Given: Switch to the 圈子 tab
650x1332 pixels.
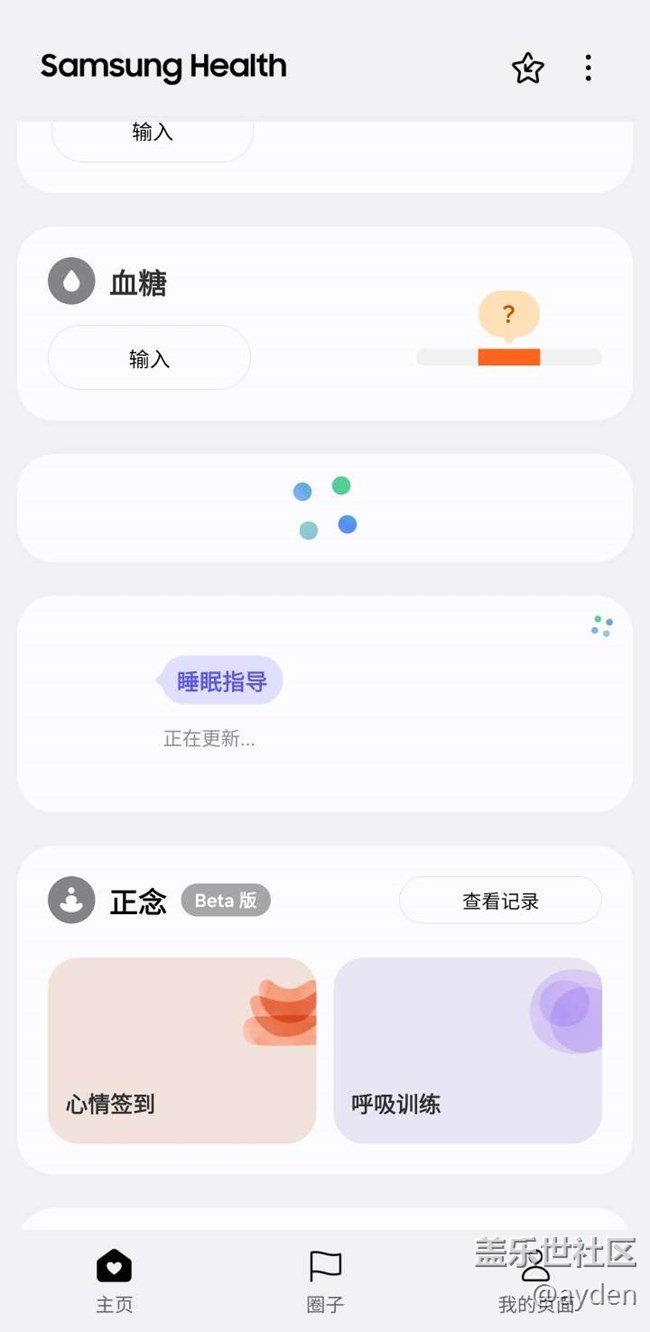Looking at the screenshot, I should coord(325,1280).
